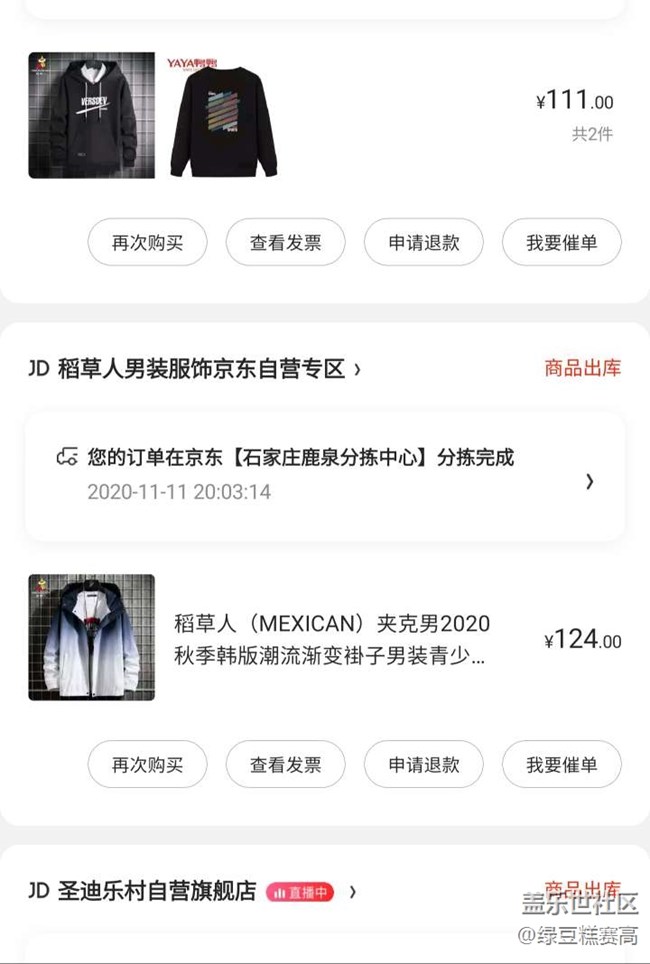
Task: Tap 再次购买 for the ¥111.00 order
Action: click(147, 243)
